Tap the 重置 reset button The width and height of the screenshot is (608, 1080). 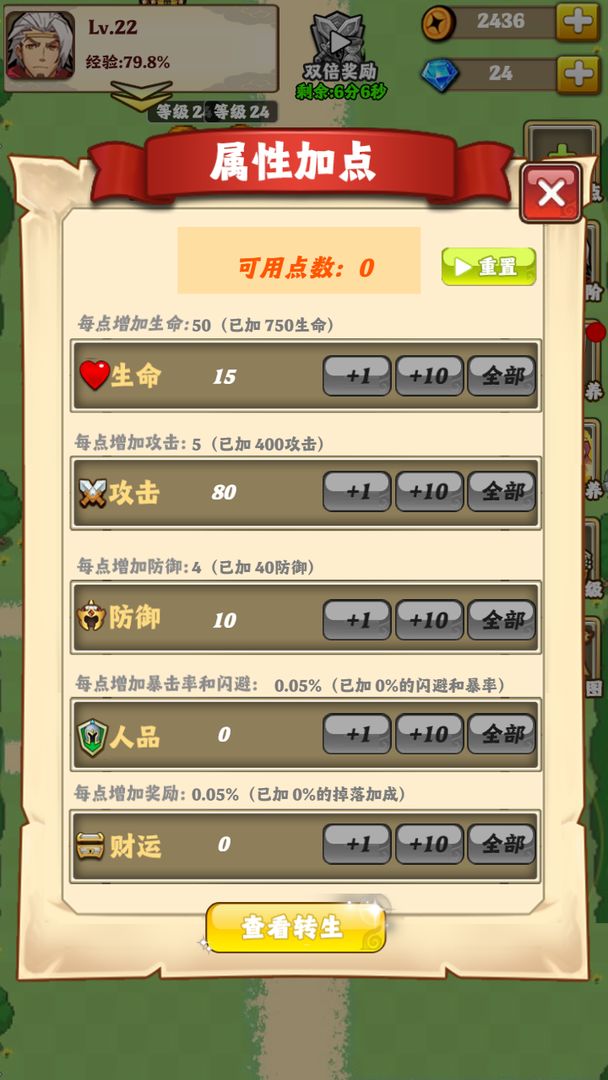click(488, 267)
